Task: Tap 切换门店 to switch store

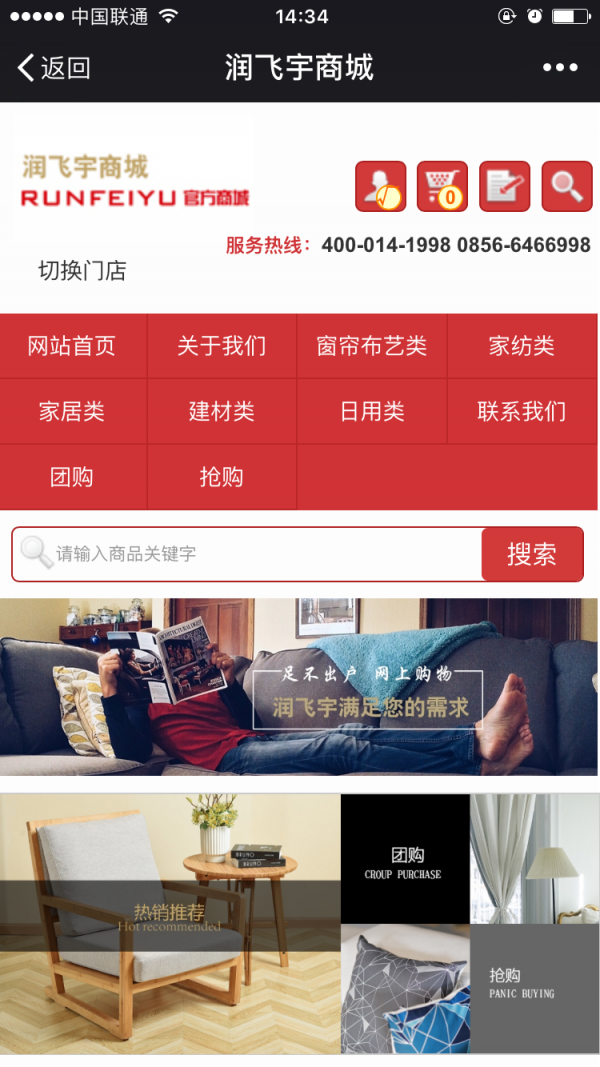Action: pyautogui.click(x=82, y=270)
